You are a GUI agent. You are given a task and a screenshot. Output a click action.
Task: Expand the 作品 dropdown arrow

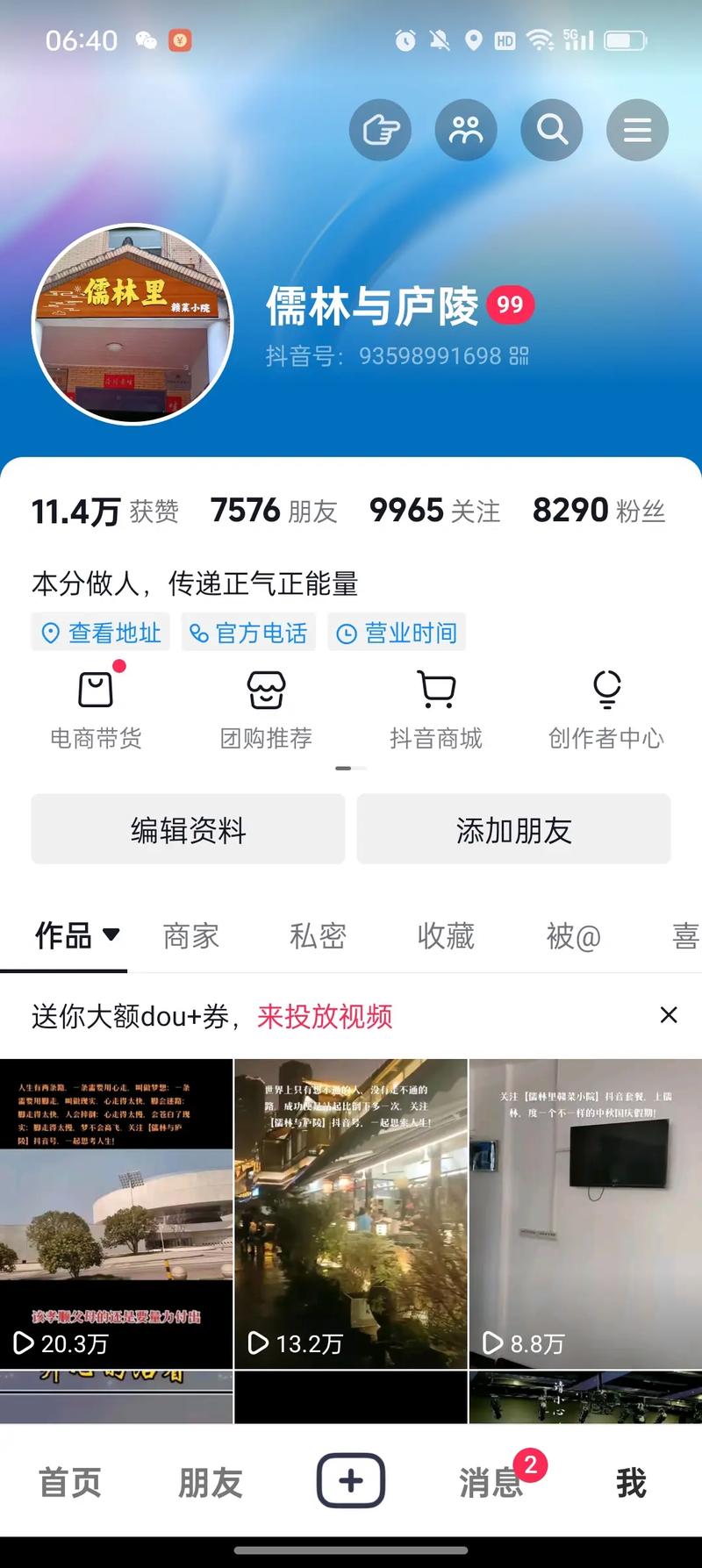coord(111,936)
